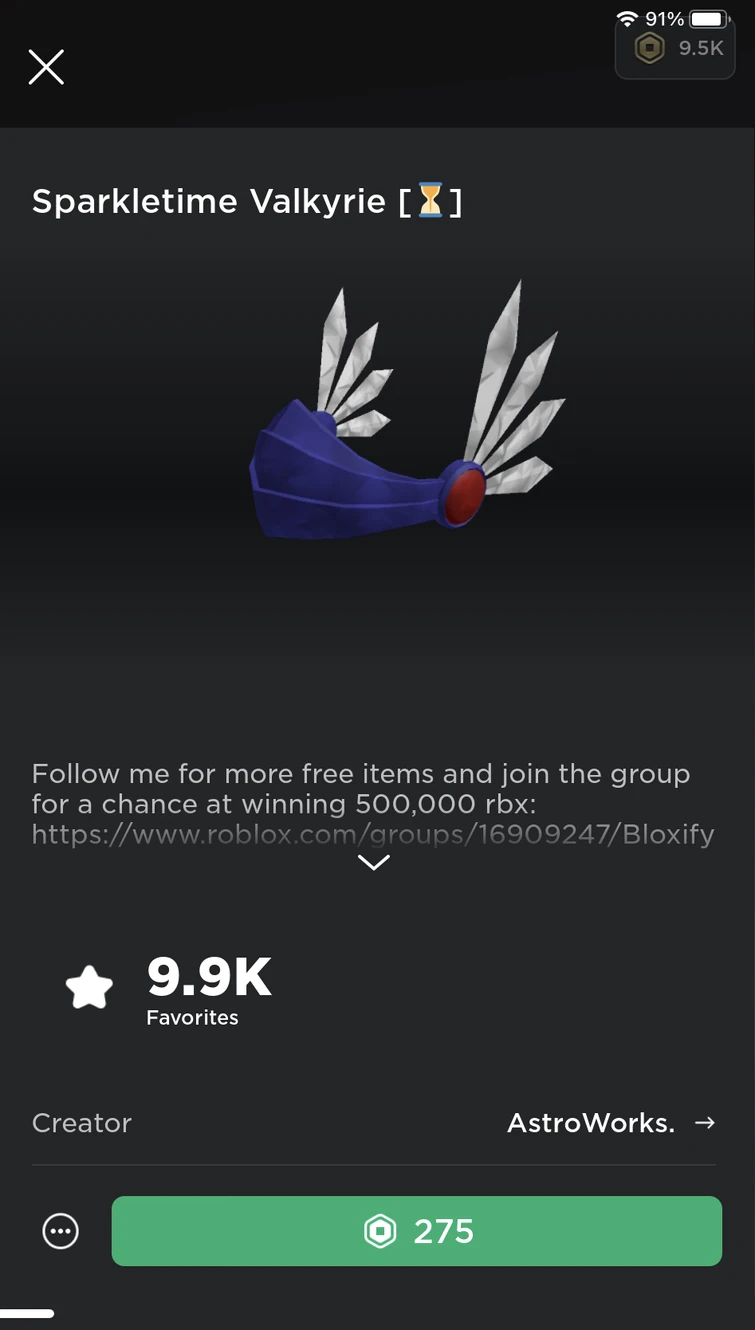Visit the AstroWorks creator page

point(590,1123)
